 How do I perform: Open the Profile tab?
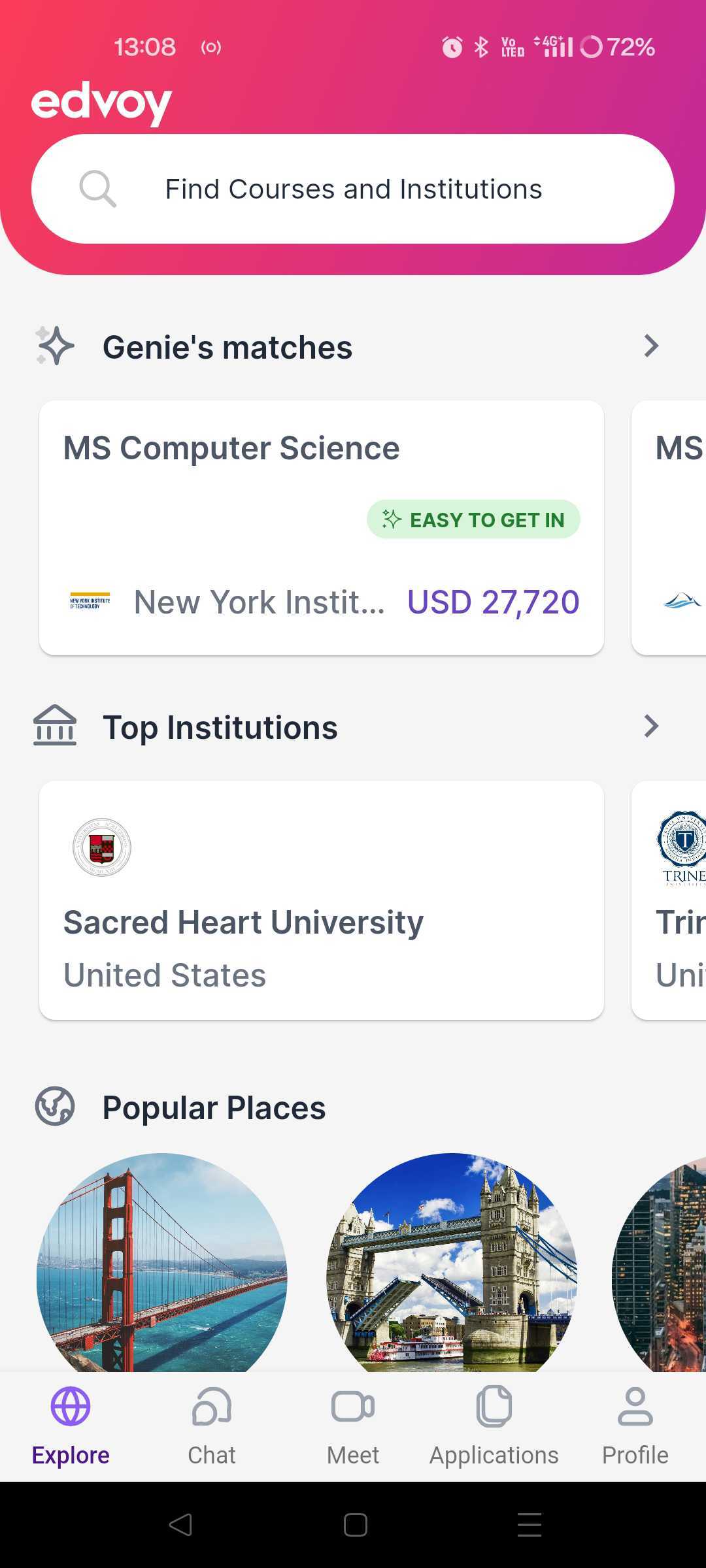point(635,1426)
